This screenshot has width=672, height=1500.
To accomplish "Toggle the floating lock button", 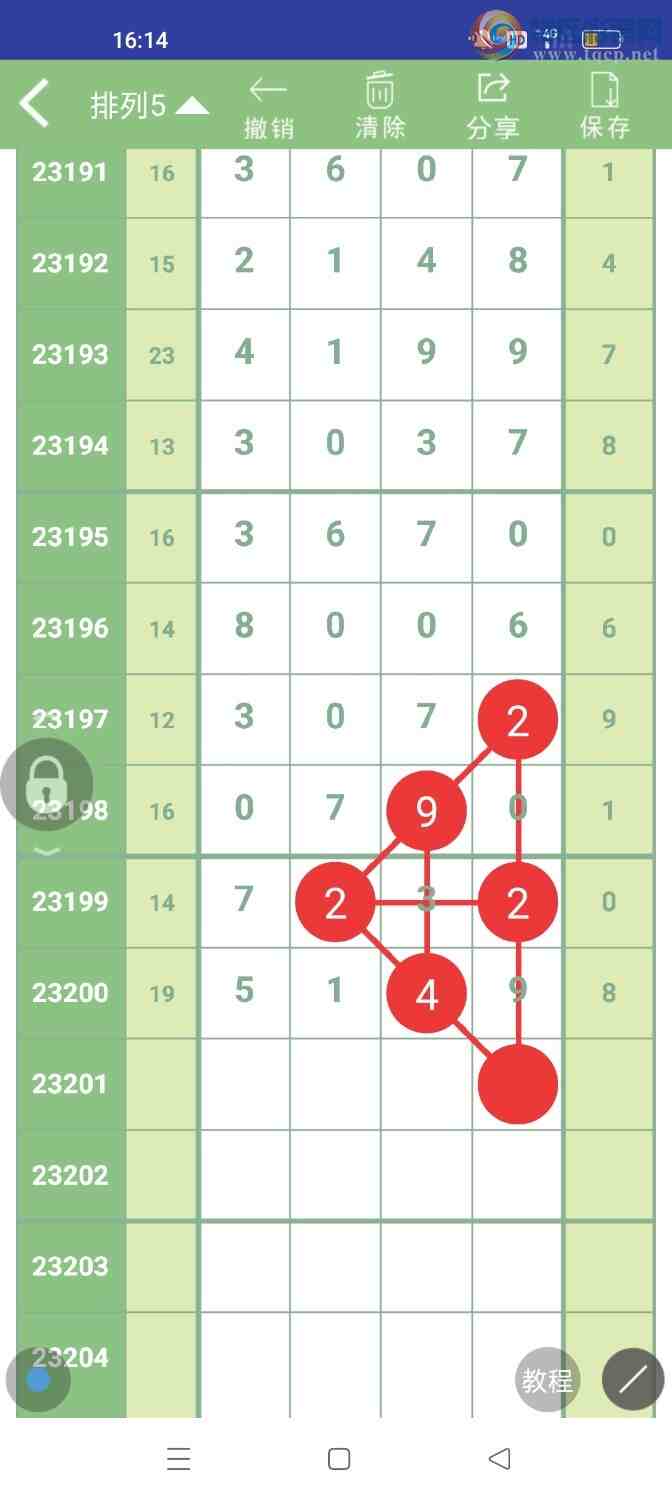I will click(x=47, y=785).
